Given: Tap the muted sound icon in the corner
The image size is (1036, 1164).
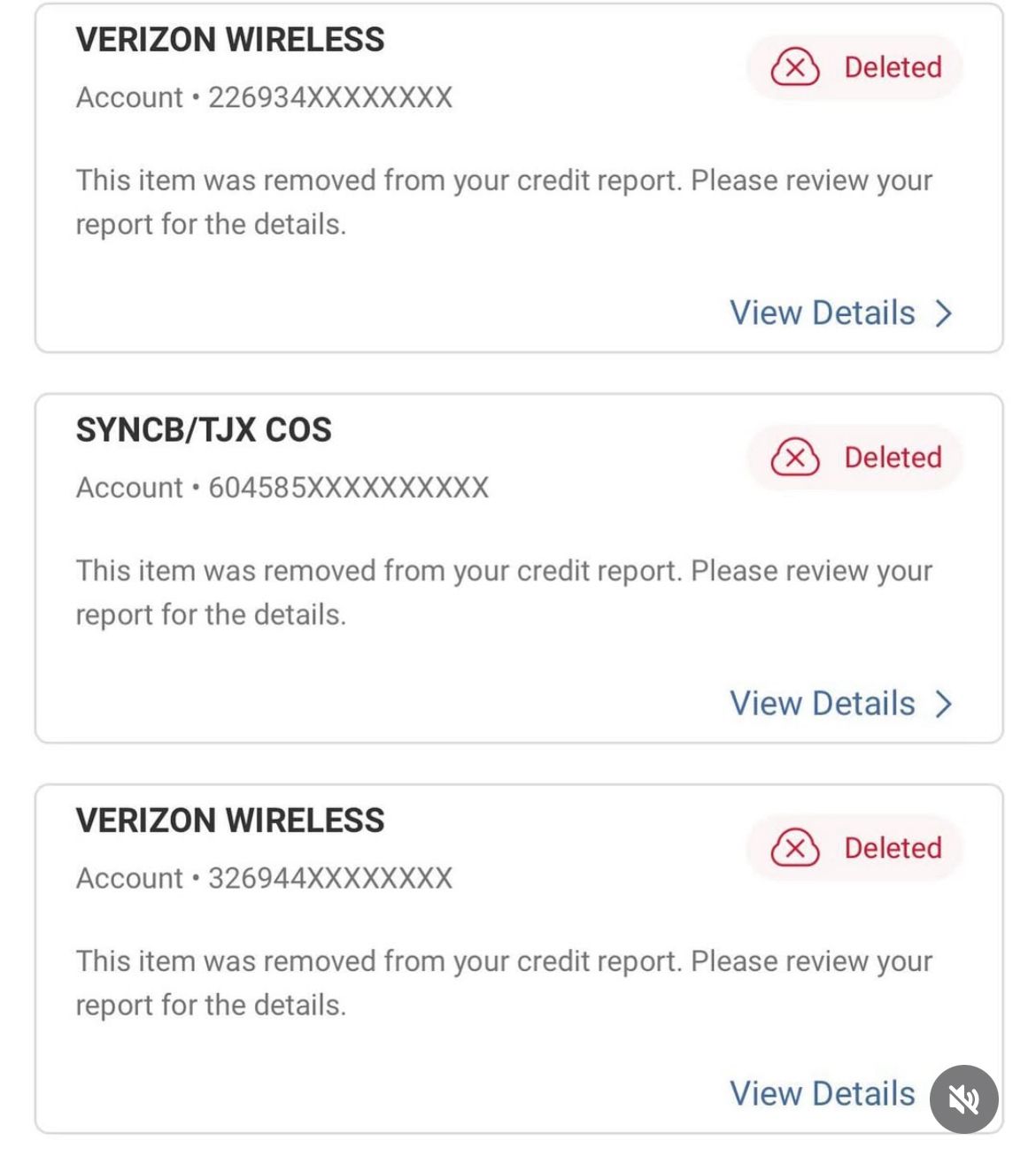Looking at the screenshot, I should (x=964, y=1099).
